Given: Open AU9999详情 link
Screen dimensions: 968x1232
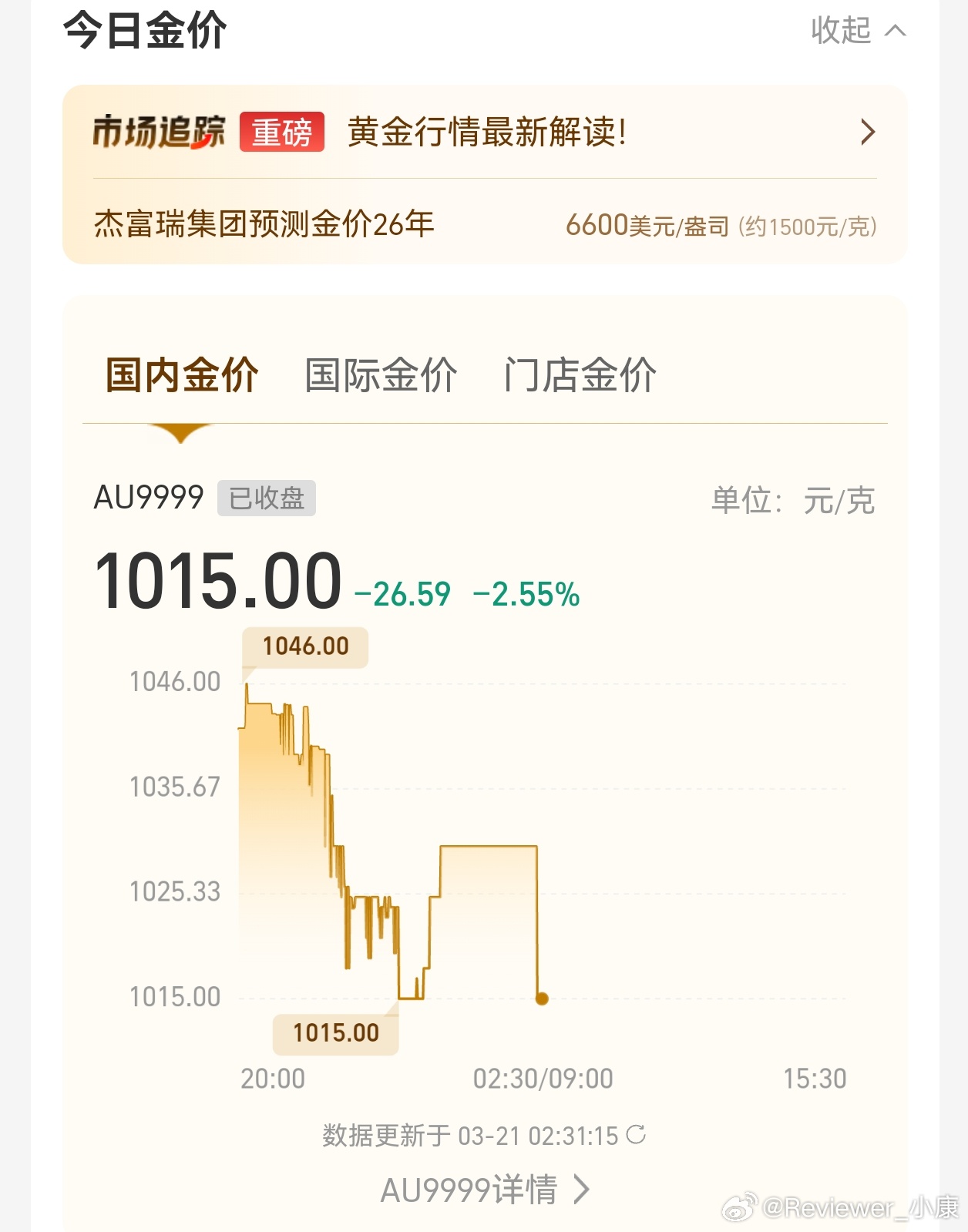Looking at the screenshot, I should click(471, 1189).
